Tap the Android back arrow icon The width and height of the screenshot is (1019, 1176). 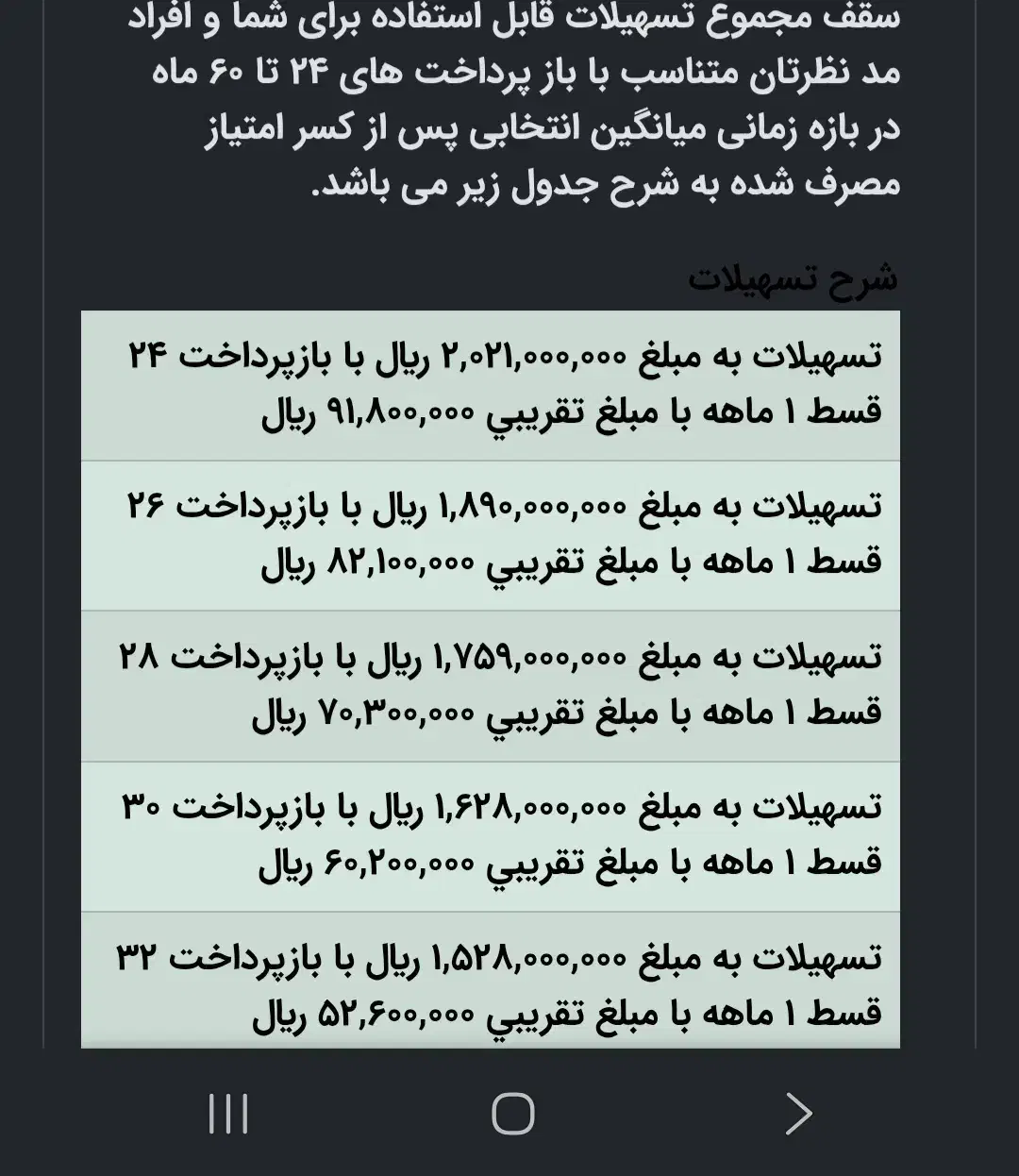(798, 1114)
